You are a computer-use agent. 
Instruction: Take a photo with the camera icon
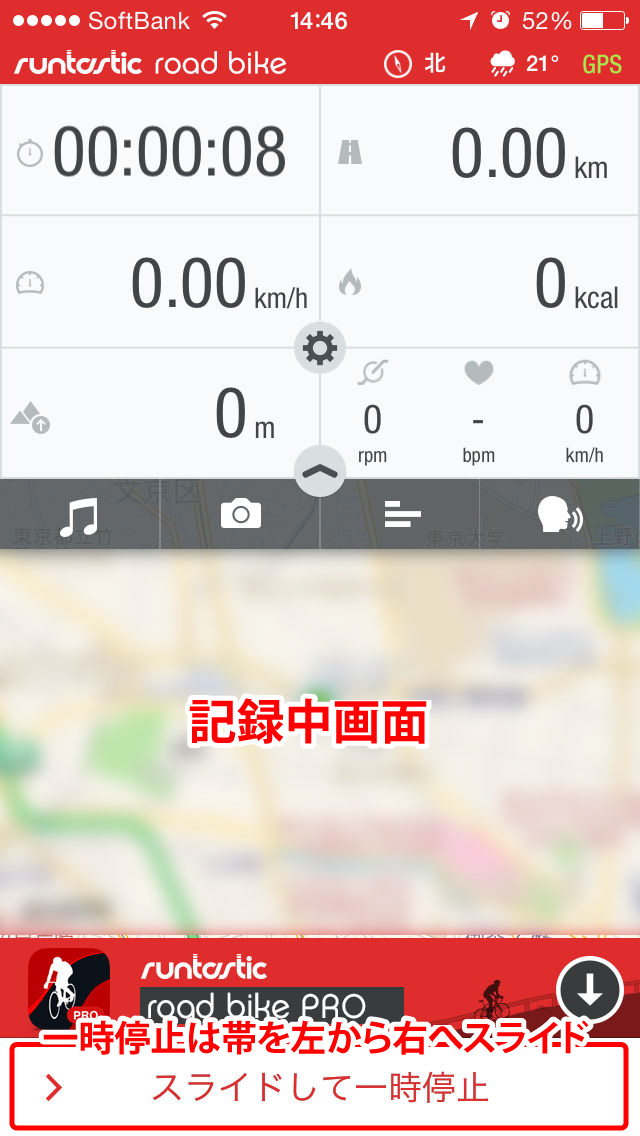[x=240, y=515]
